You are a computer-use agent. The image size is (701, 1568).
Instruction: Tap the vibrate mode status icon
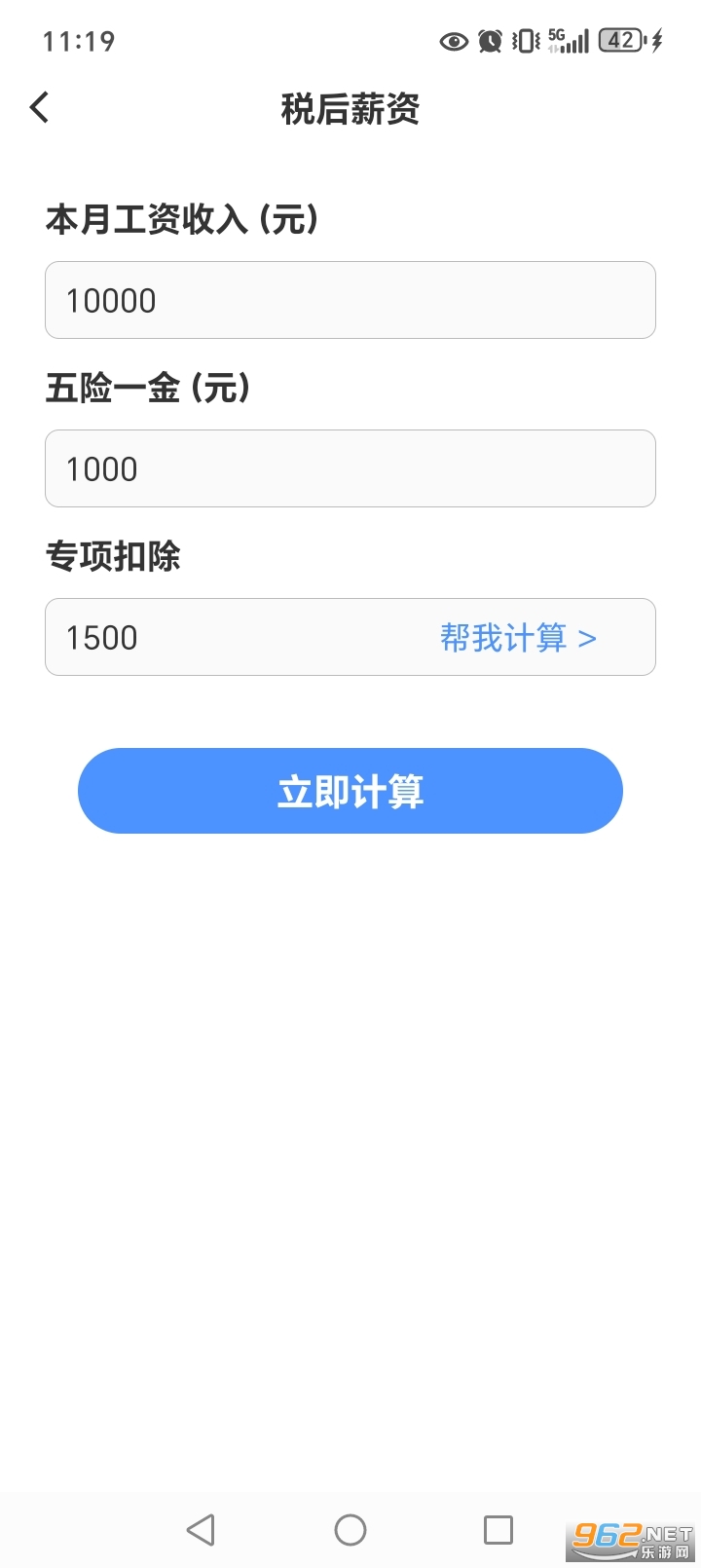[x=525, y=41]
